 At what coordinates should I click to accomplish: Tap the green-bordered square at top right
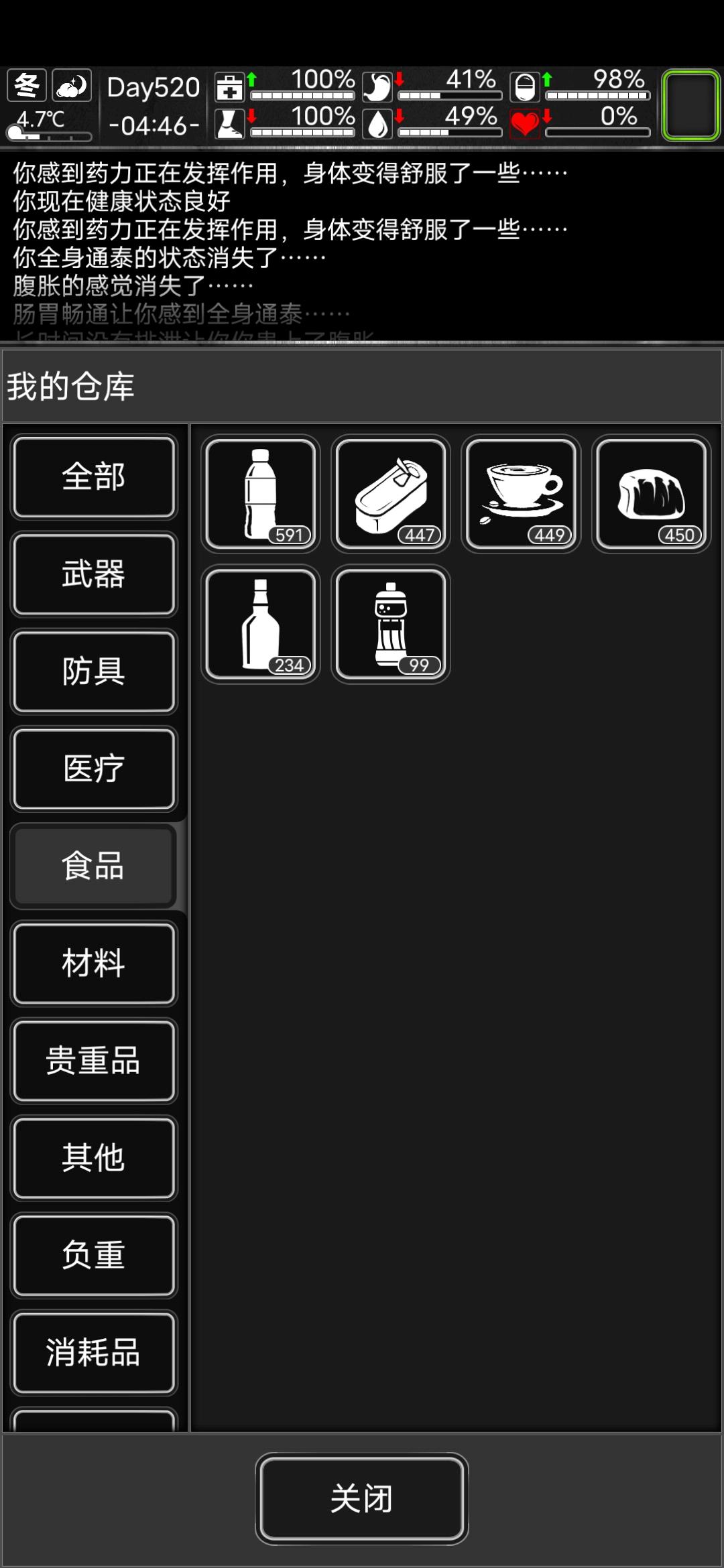691,105
